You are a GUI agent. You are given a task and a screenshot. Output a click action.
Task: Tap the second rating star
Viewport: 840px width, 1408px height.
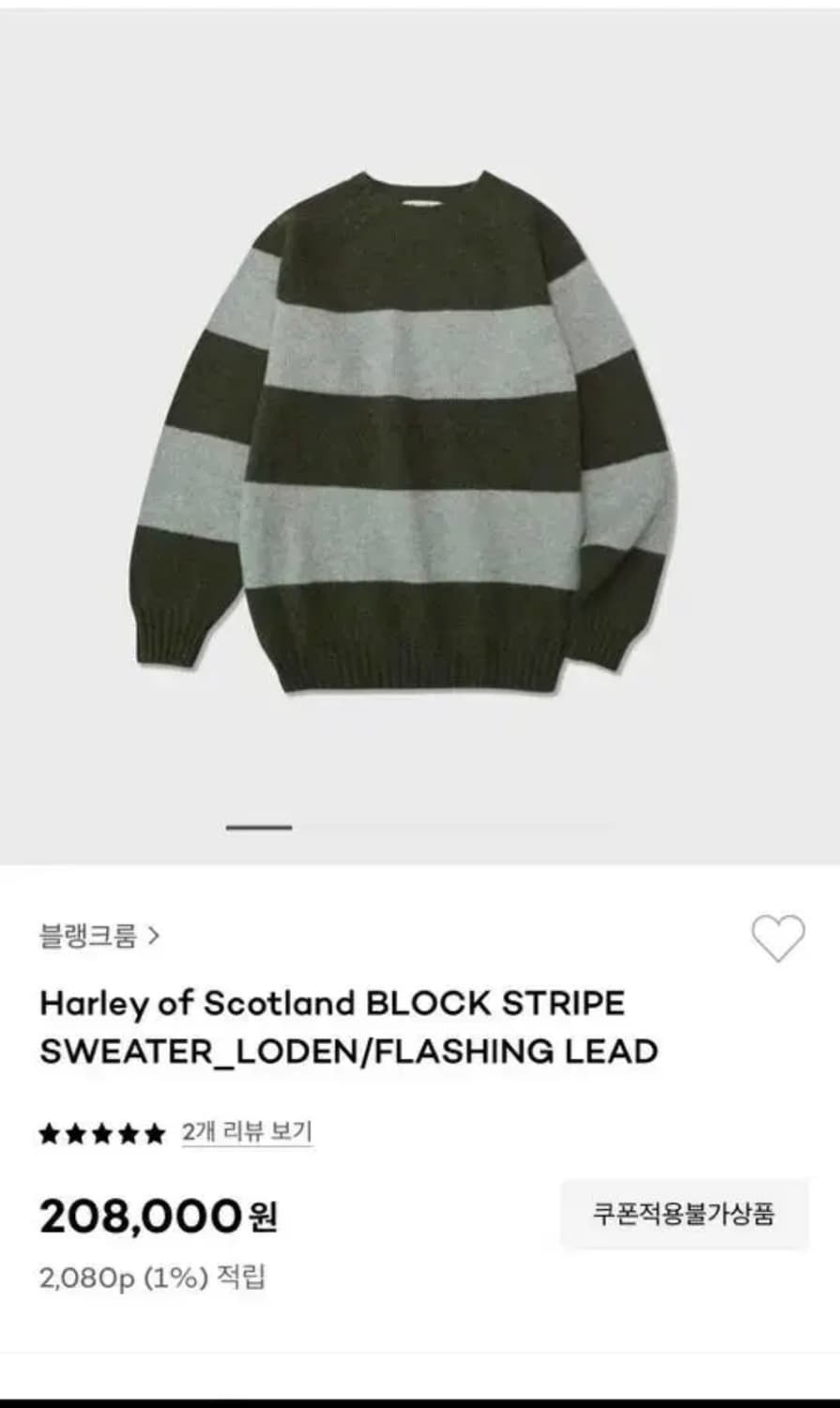coord(74,1133)
